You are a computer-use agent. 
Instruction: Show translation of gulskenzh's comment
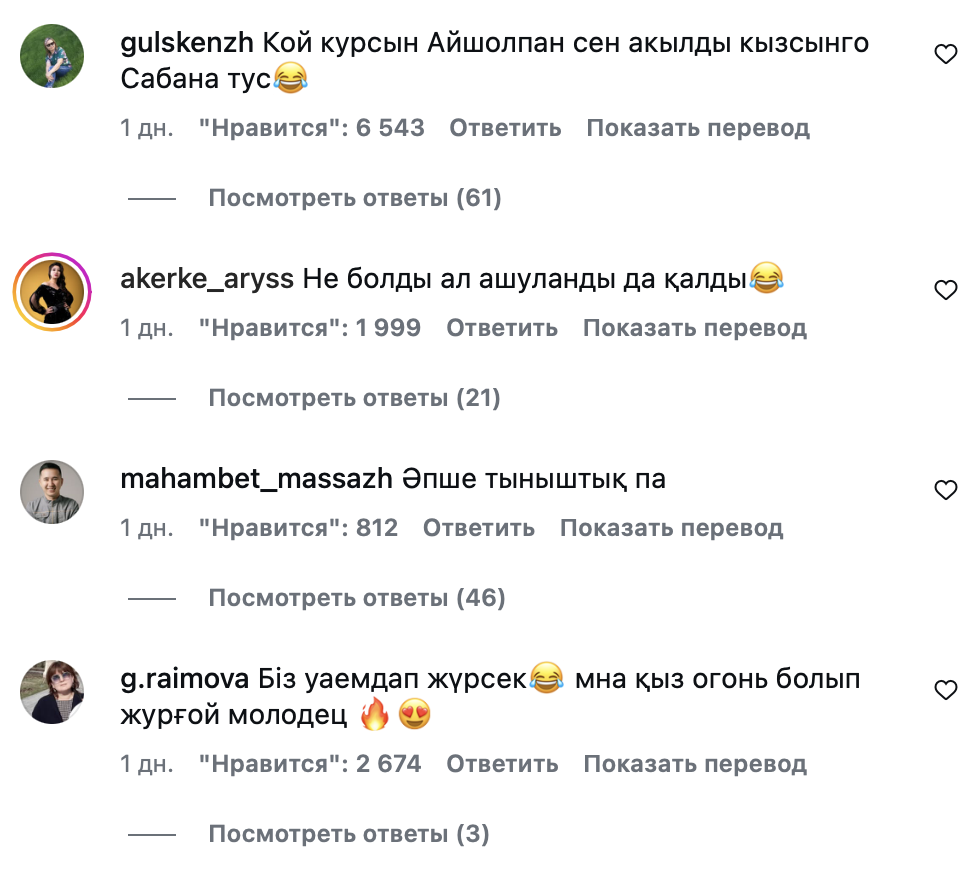(x=698, y=128)
